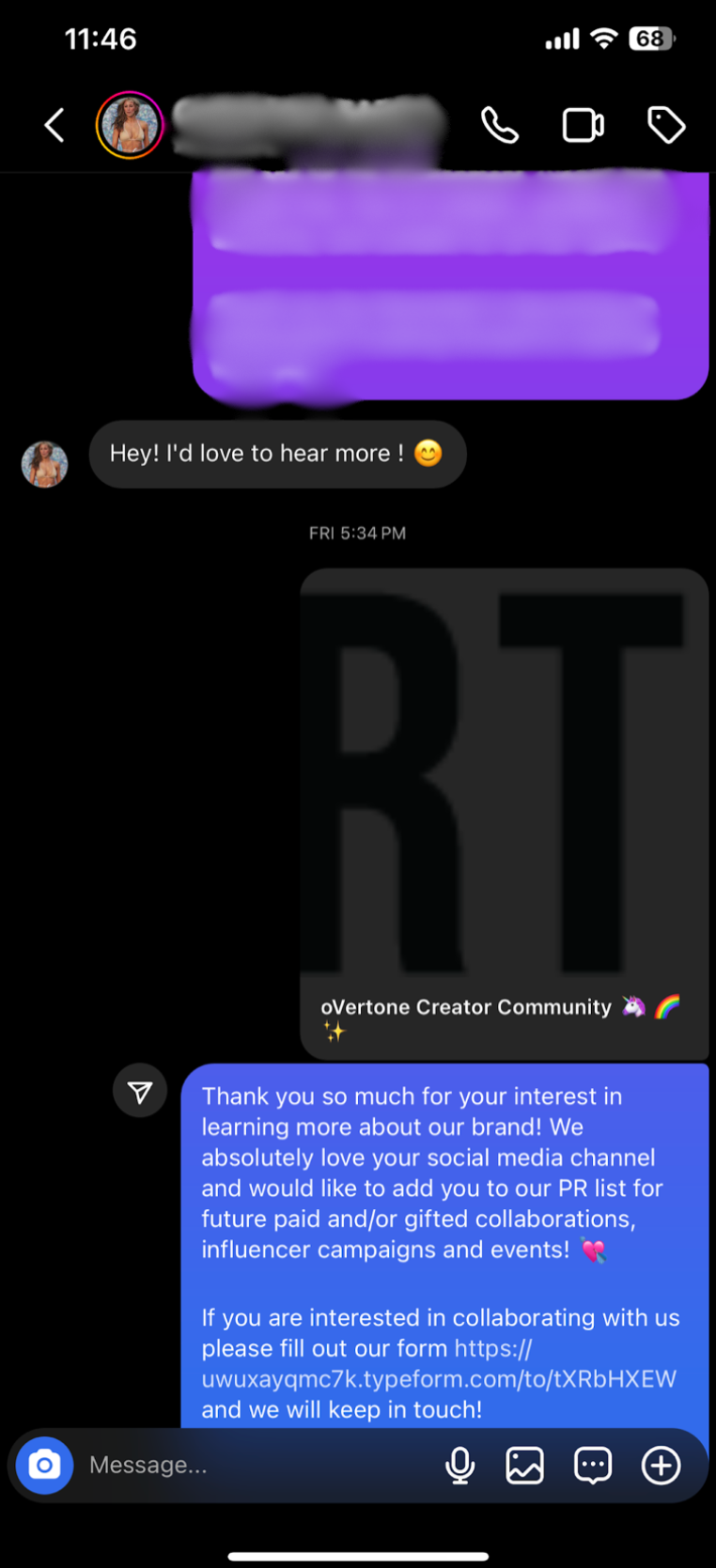This screenshot has width=716, height=1568.
Task: Go back to the message list
Action: 54,125
